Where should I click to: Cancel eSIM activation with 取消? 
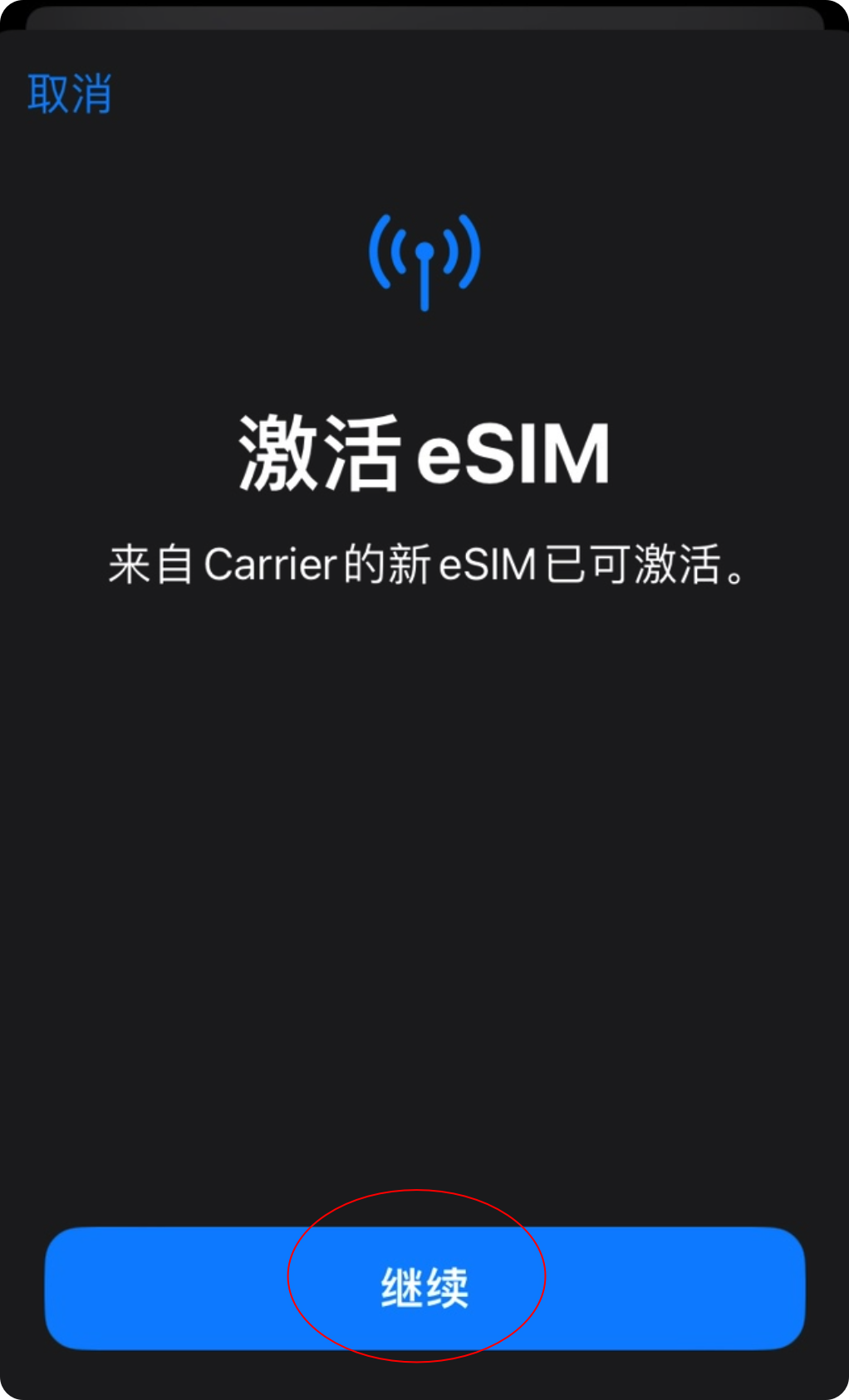pyautogui.click(x=70, y=93)
